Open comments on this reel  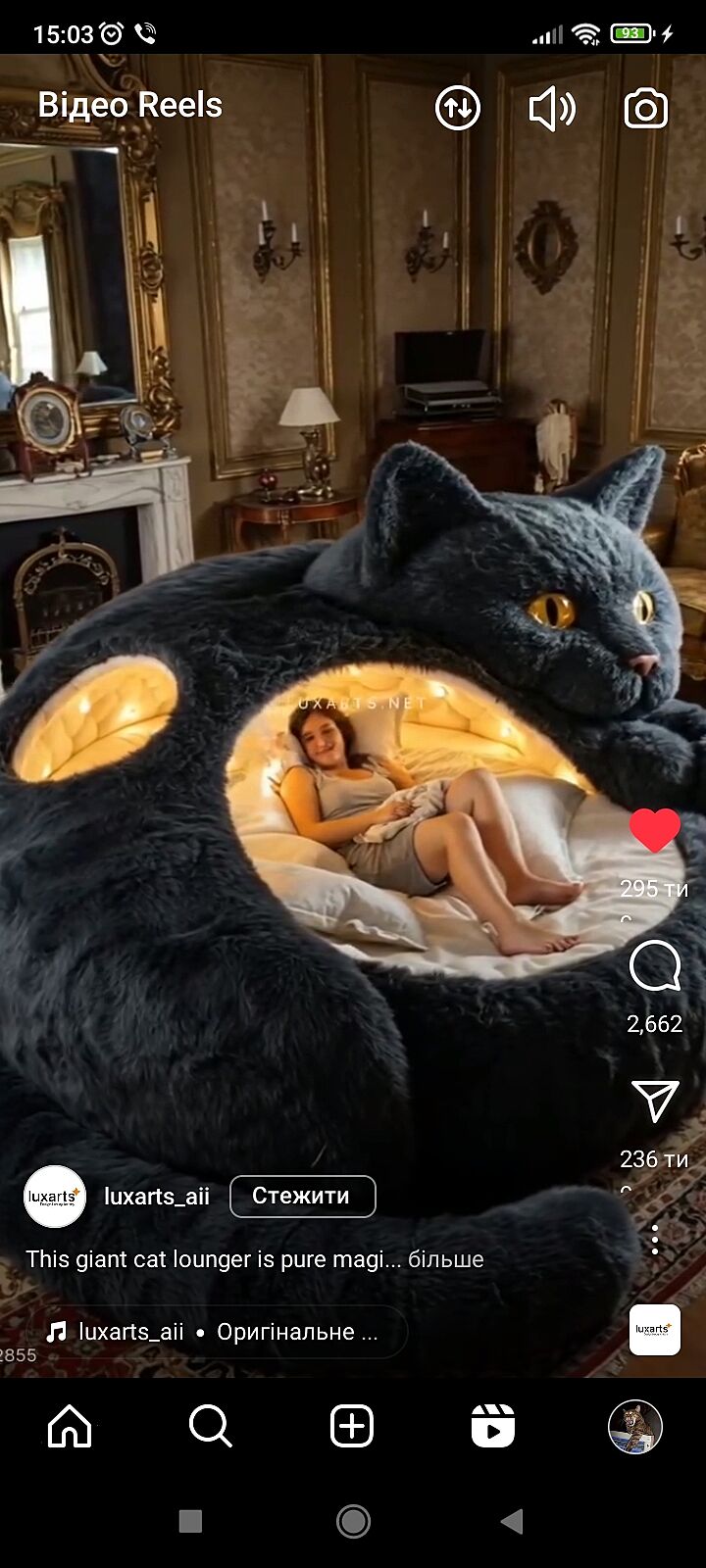(654, 967)
